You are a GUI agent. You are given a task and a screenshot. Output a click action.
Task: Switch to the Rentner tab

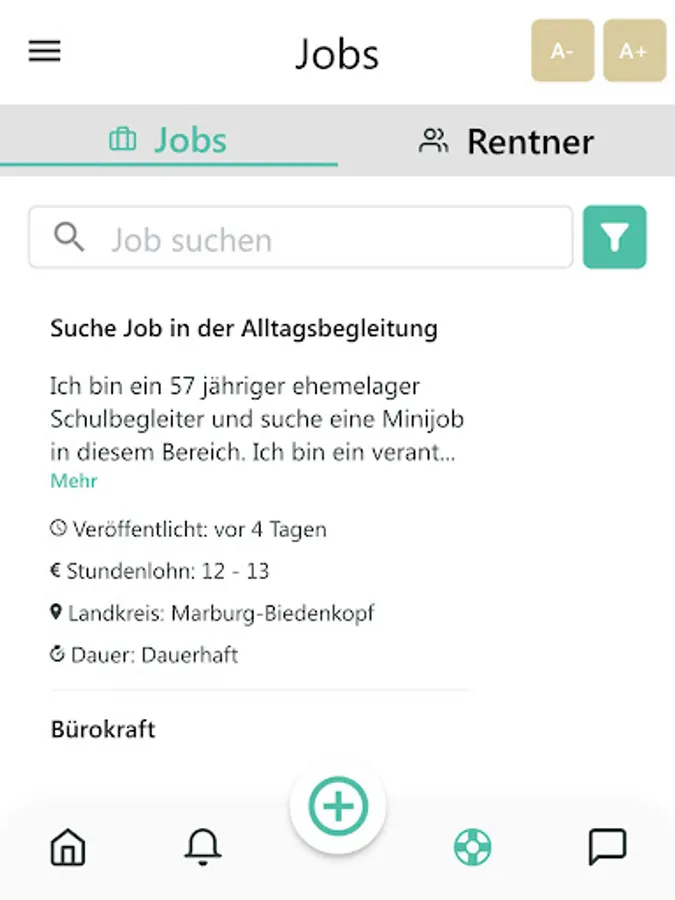coord(506,141)
